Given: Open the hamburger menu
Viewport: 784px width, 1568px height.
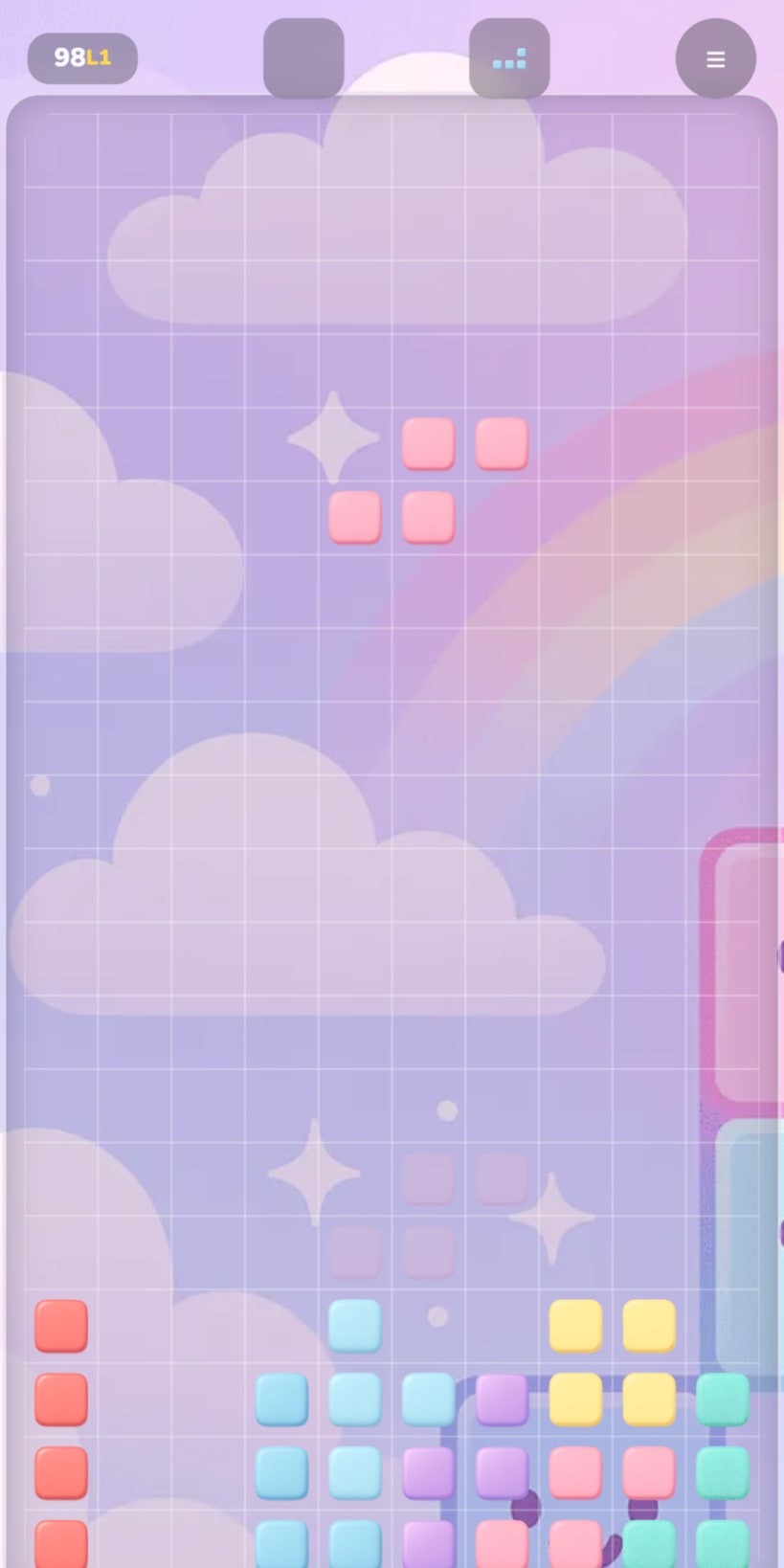Looking at the screenshot, I should pyautogui.click(x=715, y=59).
